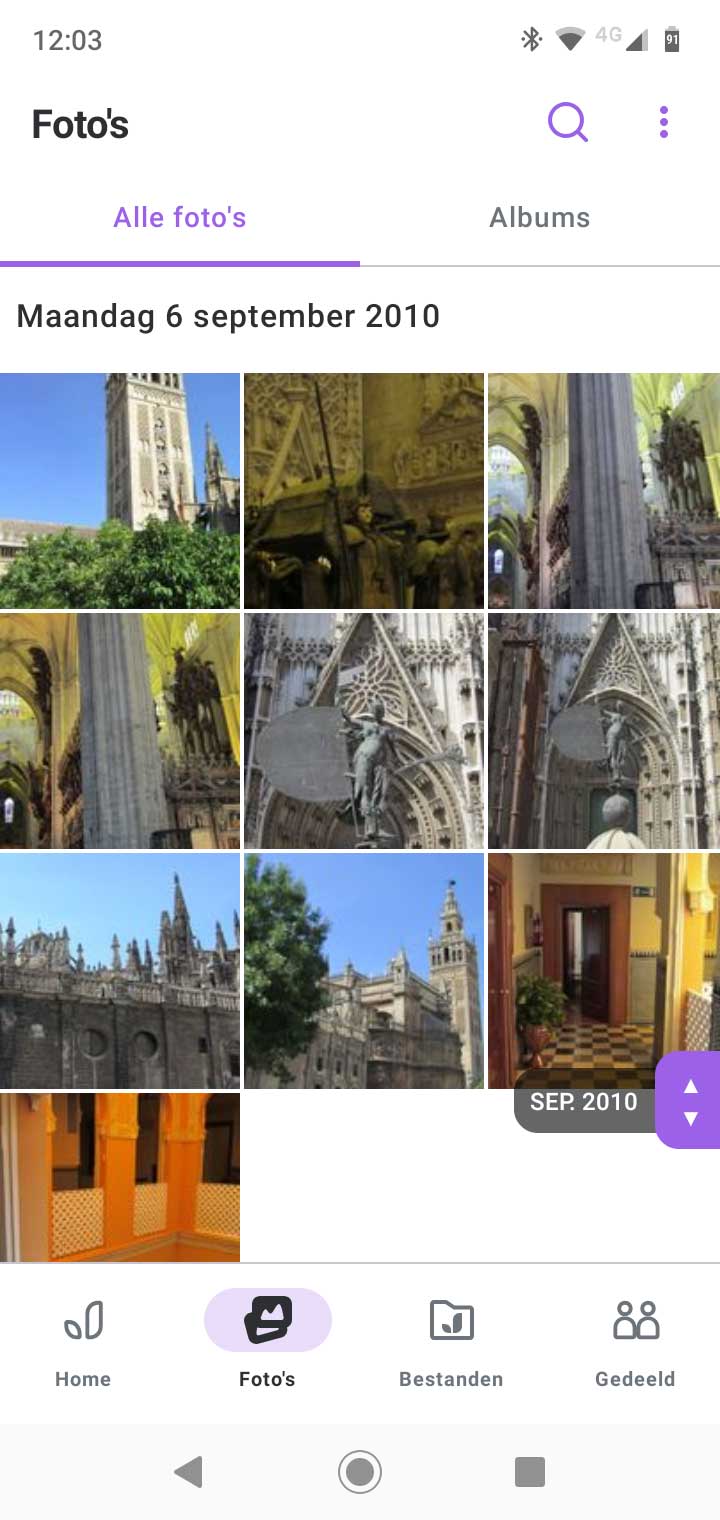
Task: Open the orange courtyard arches photo
Action: click(x=120, y=1177)
